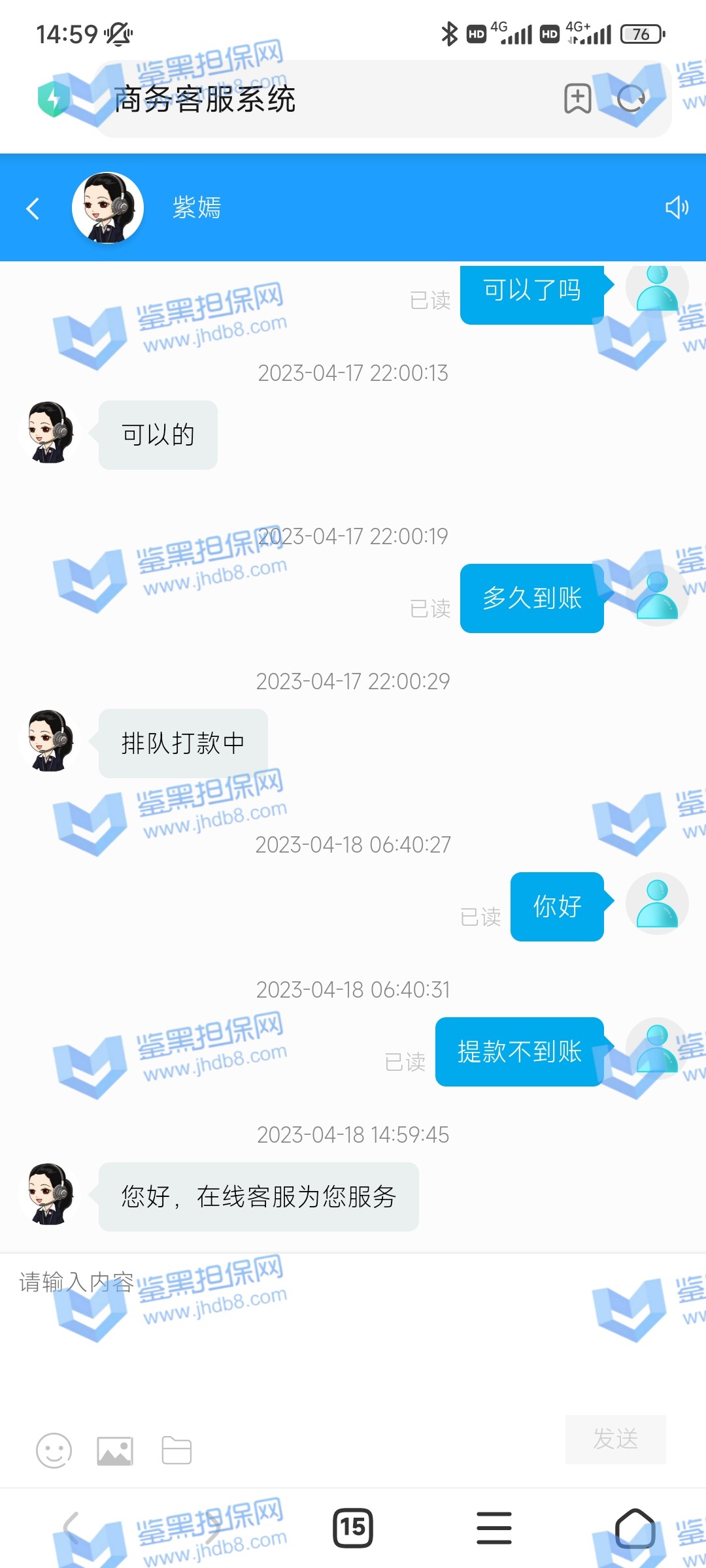Open the emoji picker
This screenshot has height=1568, width=706.
coord(54,1451)
